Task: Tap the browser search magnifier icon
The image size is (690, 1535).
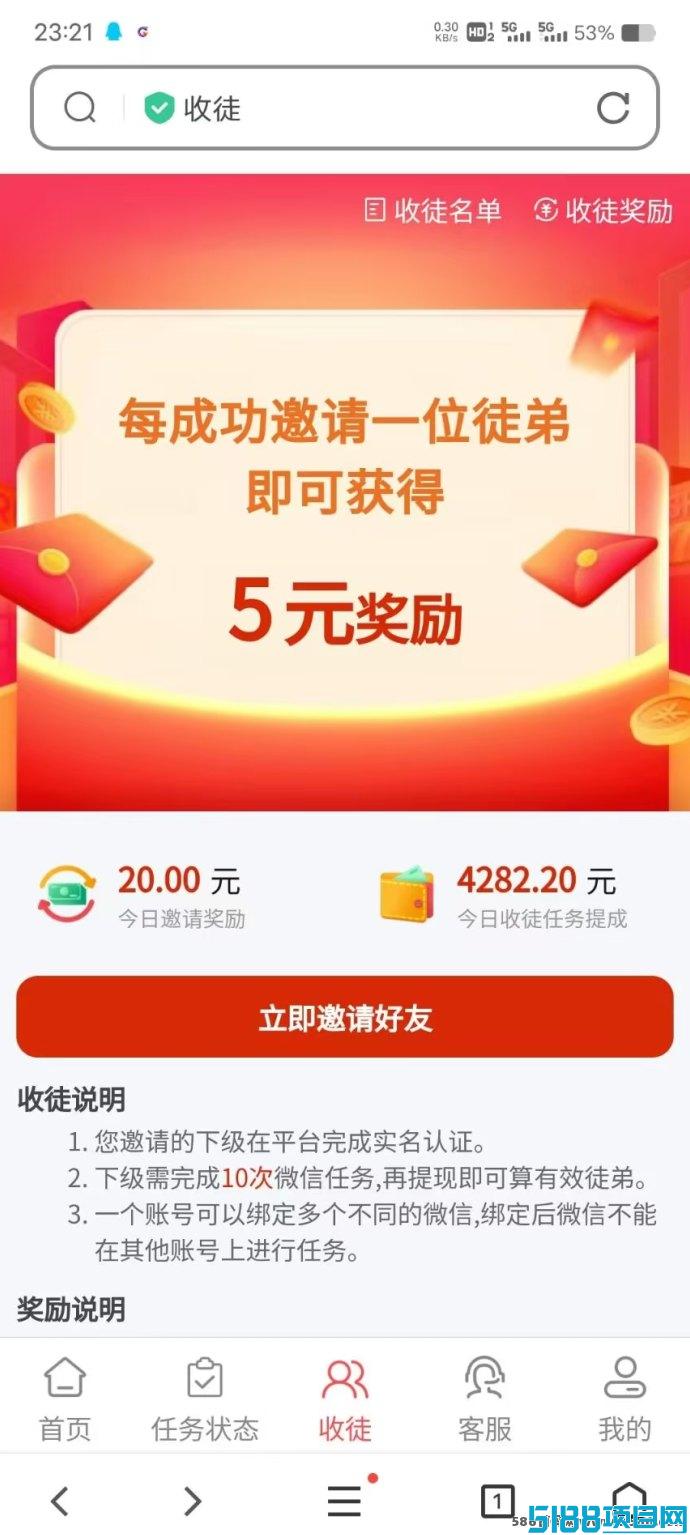Action: tap(80, 108)
